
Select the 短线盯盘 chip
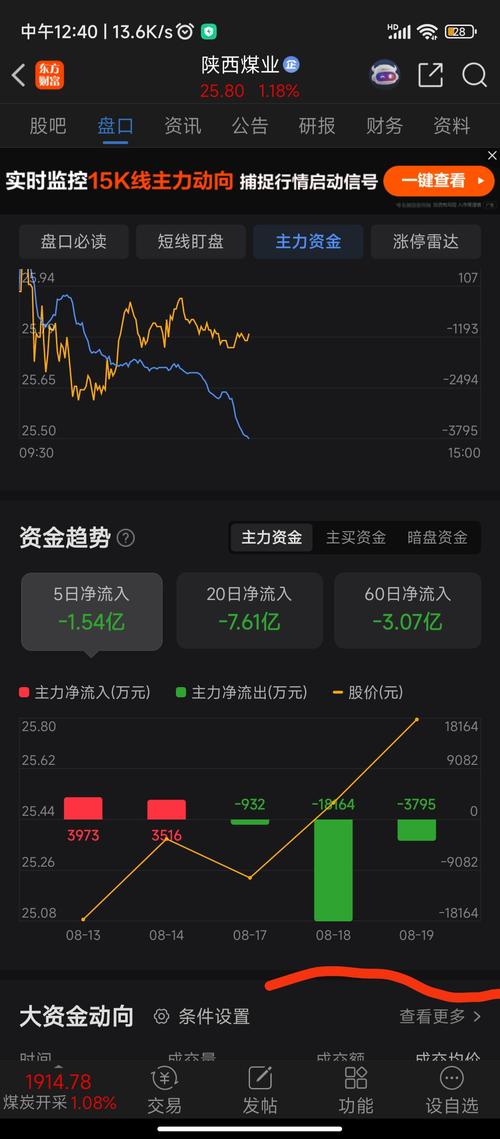(190, 242)
